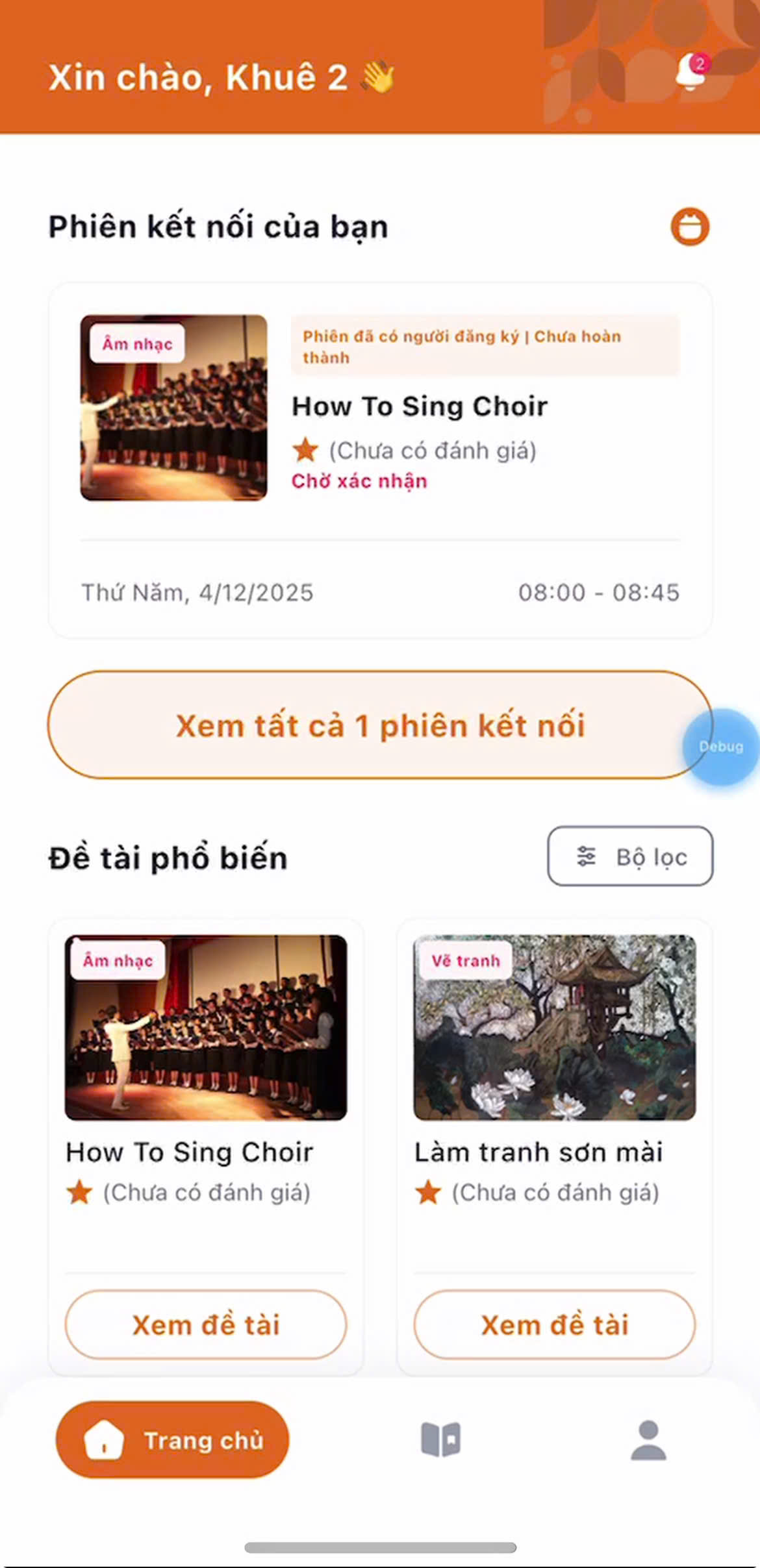
Task: Go to the Trang chủ tab
Action: pyautogui.click(x=173, y=1440)
